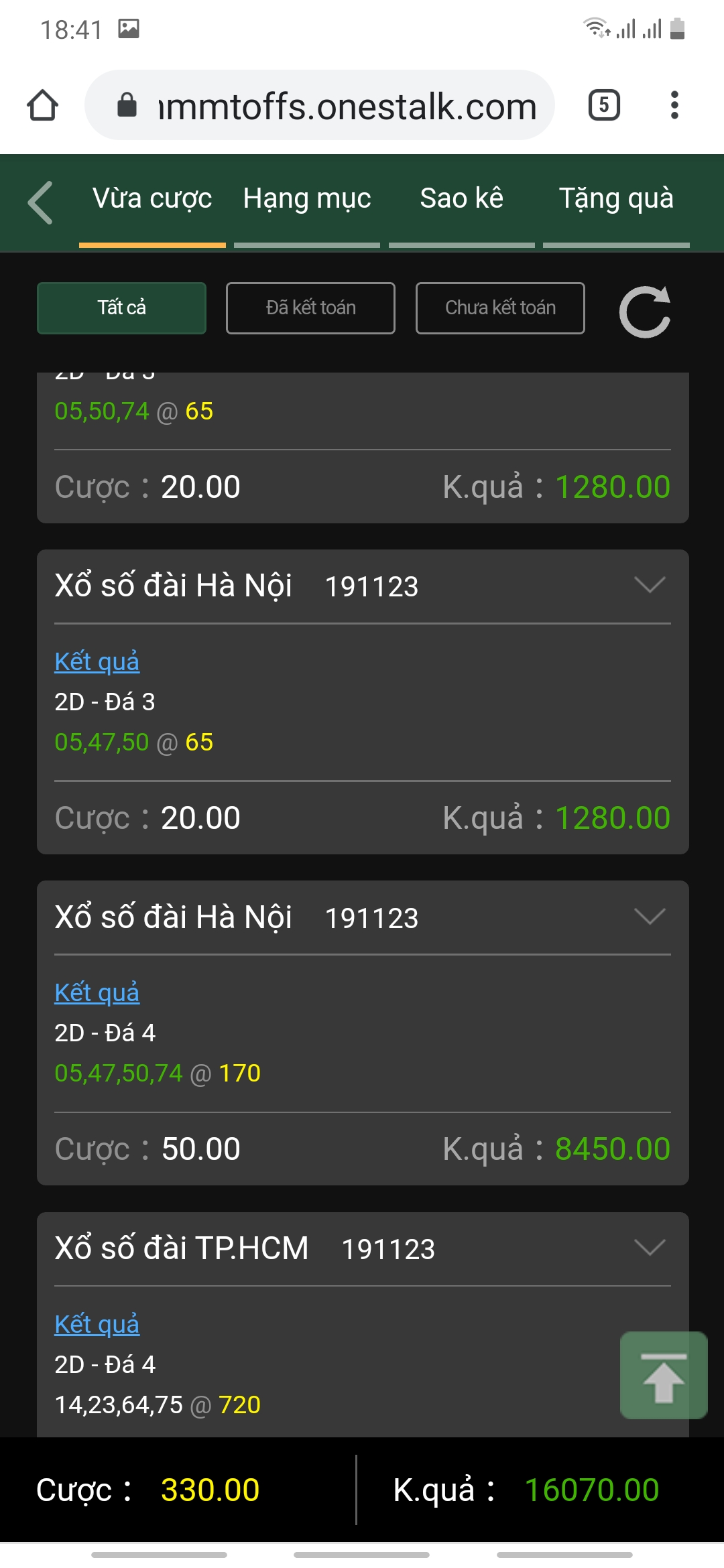724x1568 pixels.
Task: View Kết quả of Hà Nội Đá 4 bet
Action: tap(97, 992)
